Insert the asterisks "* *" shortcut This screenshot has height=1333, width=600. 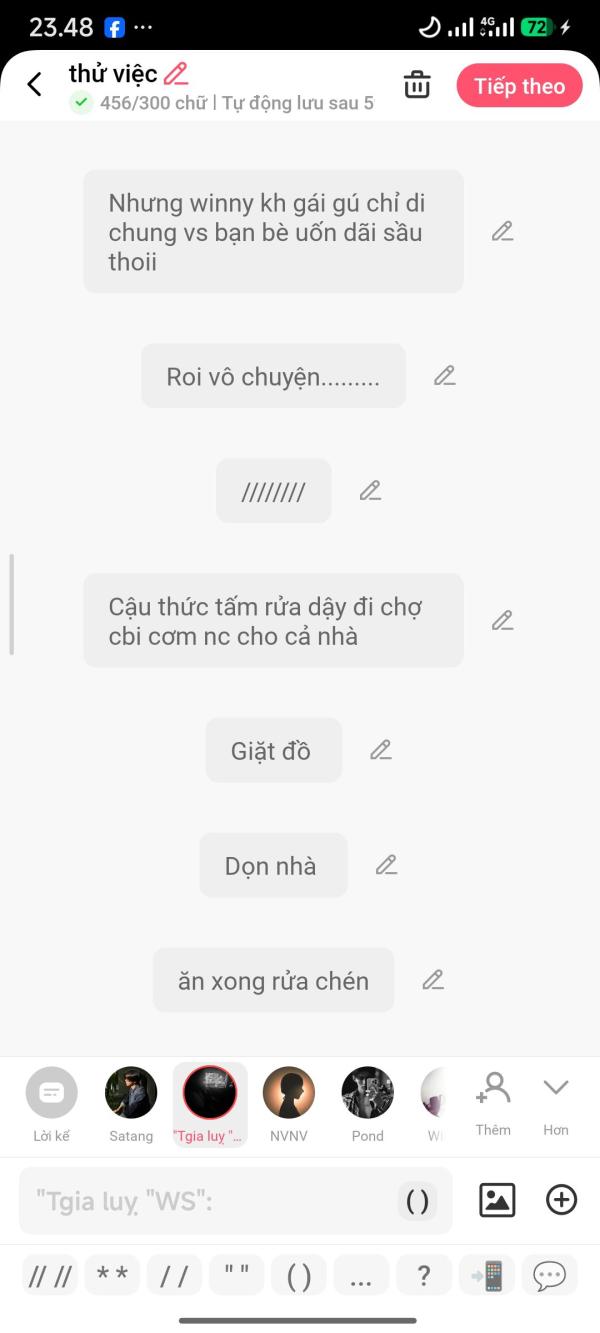[x=112, y=1276]
